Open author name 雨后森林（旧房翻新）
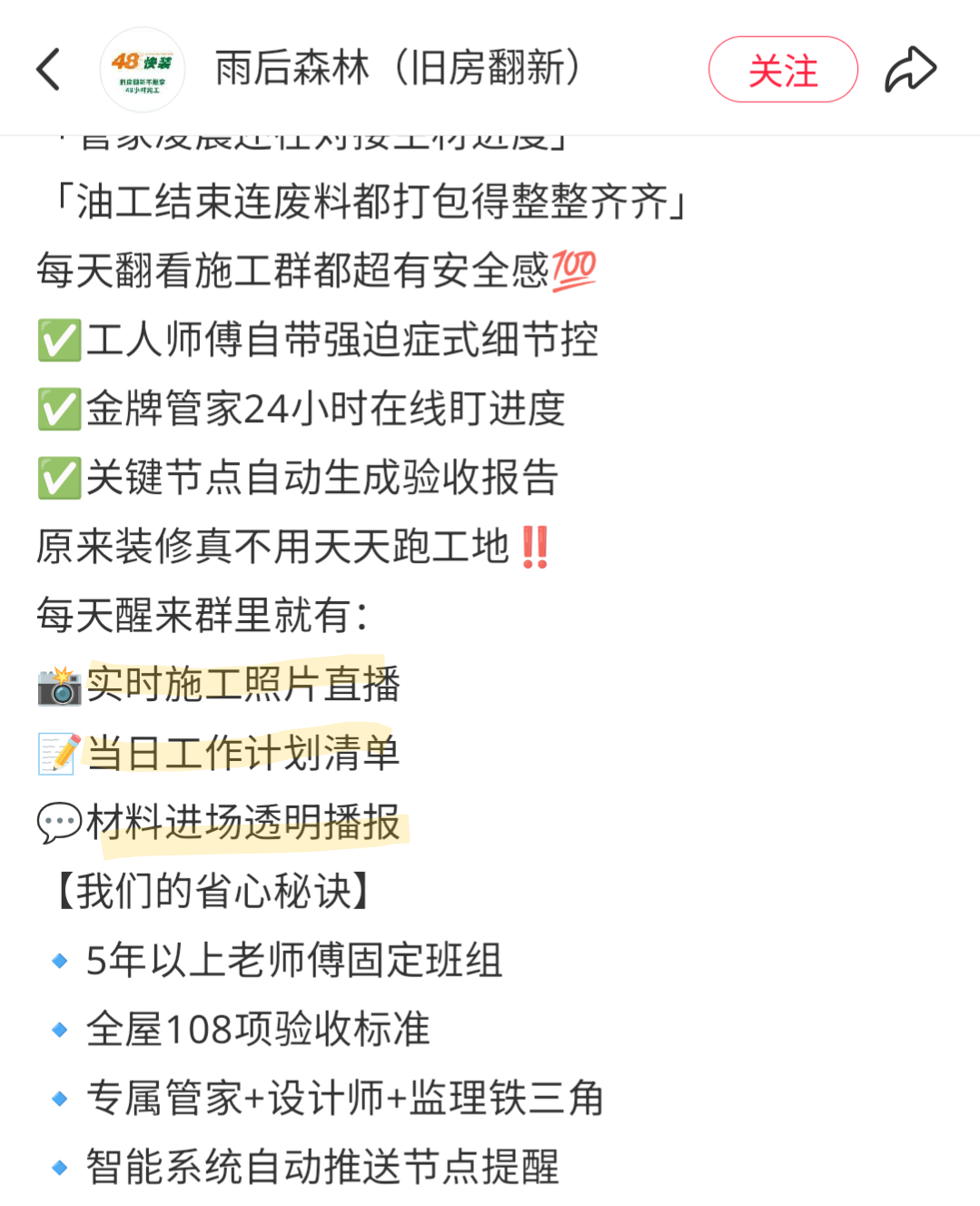The width and height of the screenshot is (980, 1206). [398, 68]
